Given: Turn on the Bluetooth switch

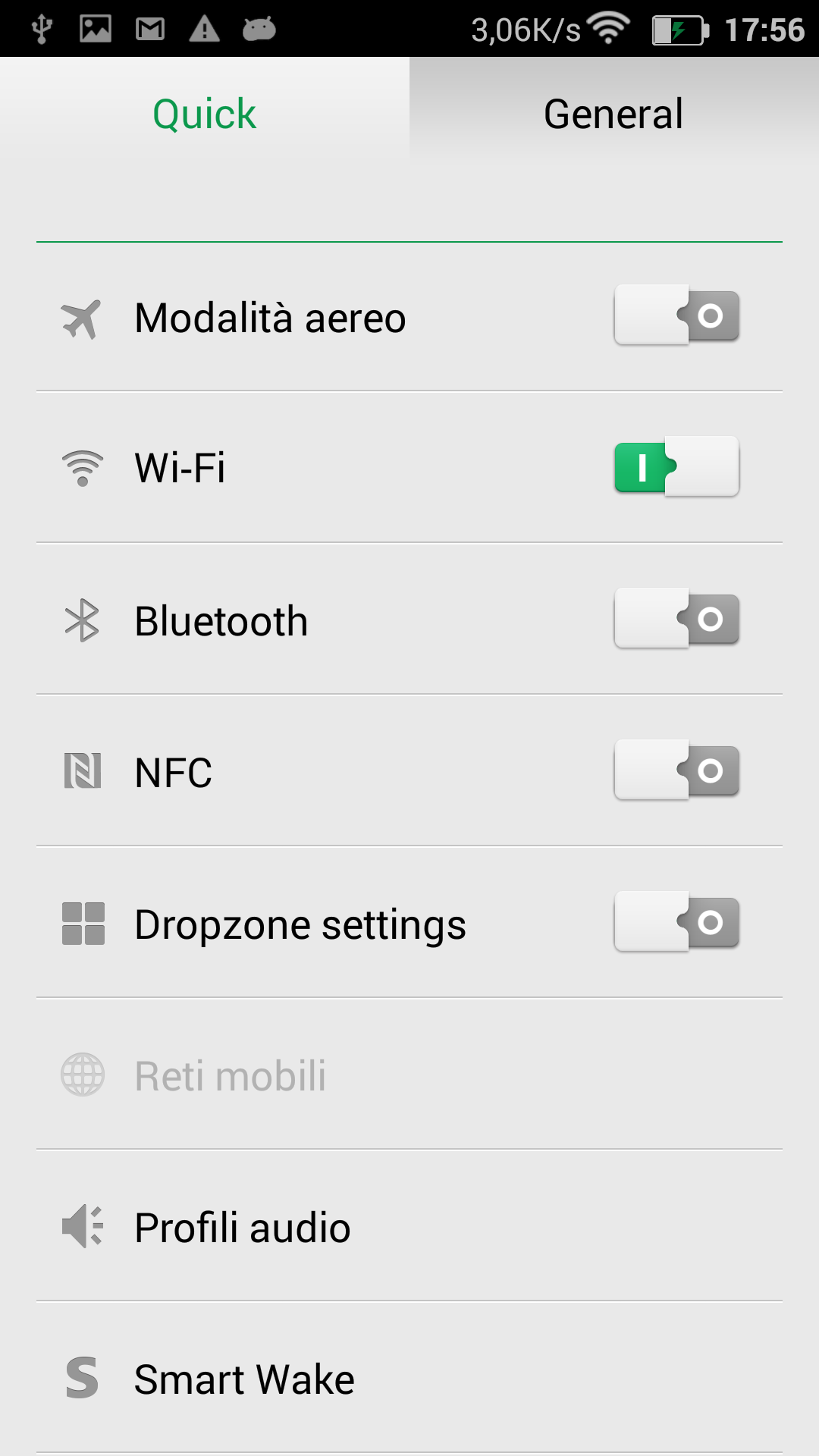Looking at the screenshot, I should (676, 619).
